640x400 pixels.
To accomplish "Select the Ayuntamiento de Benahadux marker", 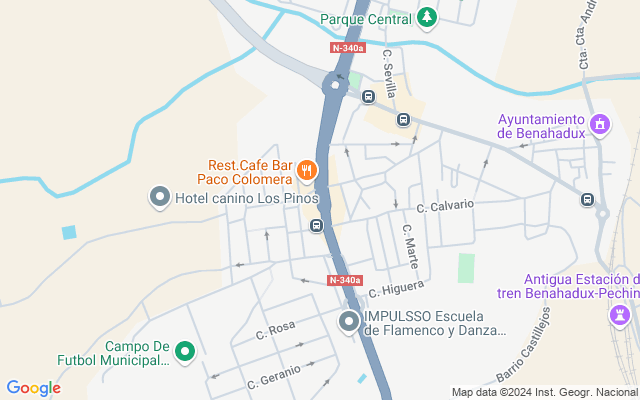I will 600,125.
